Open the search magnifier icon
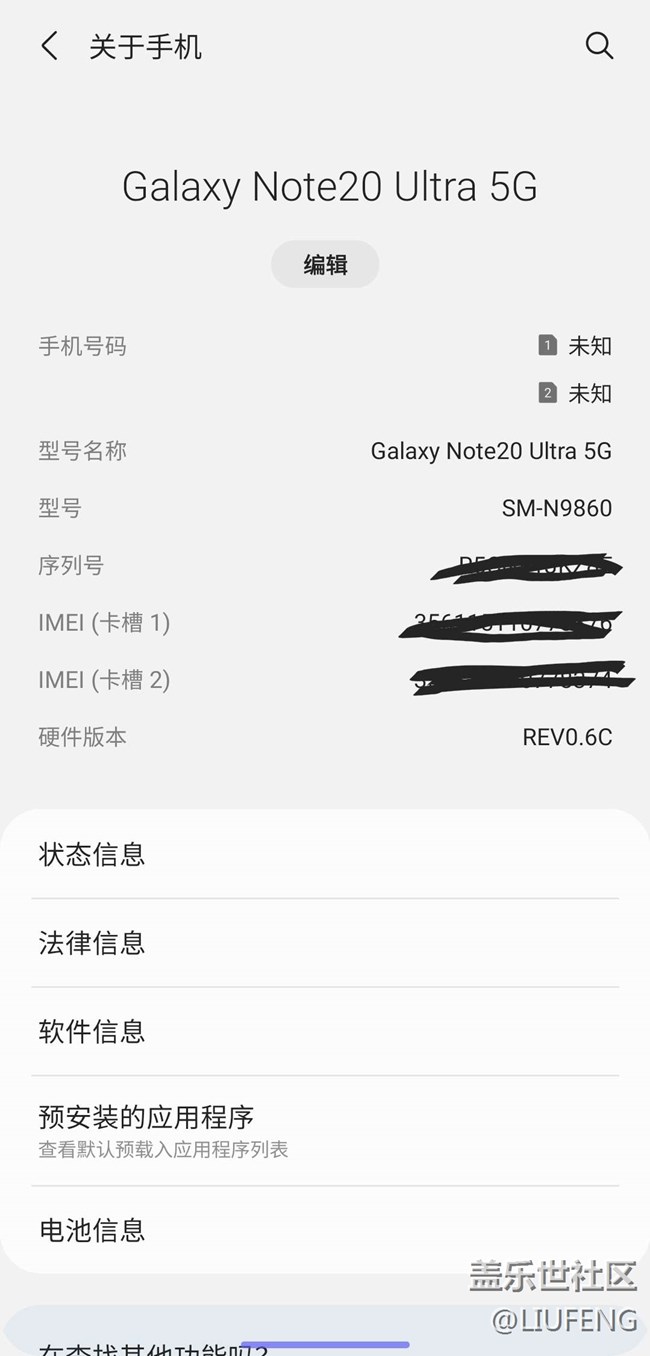Image resolution: width=650 pixels, height=1356 pixels. (x=599, y=46)
